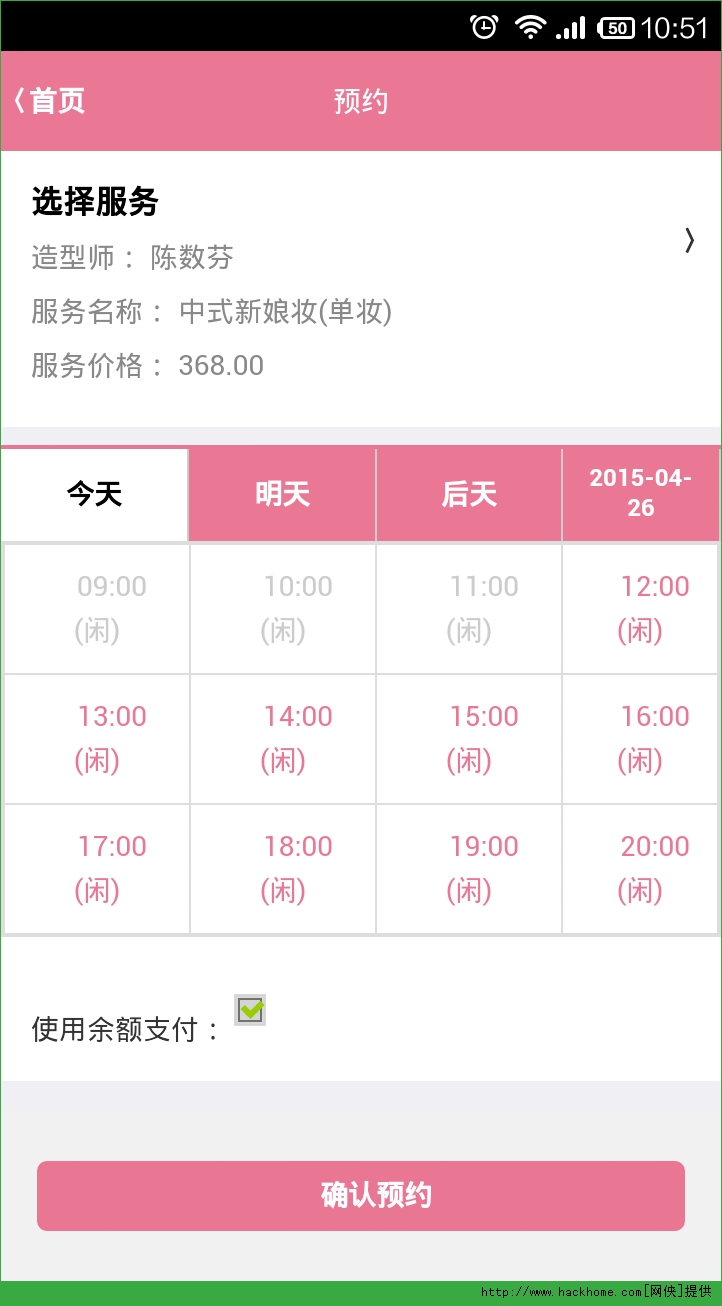Select the 15:00 time slot
The height and width of the screenshot is (1306, 722).
coord(469,739)
